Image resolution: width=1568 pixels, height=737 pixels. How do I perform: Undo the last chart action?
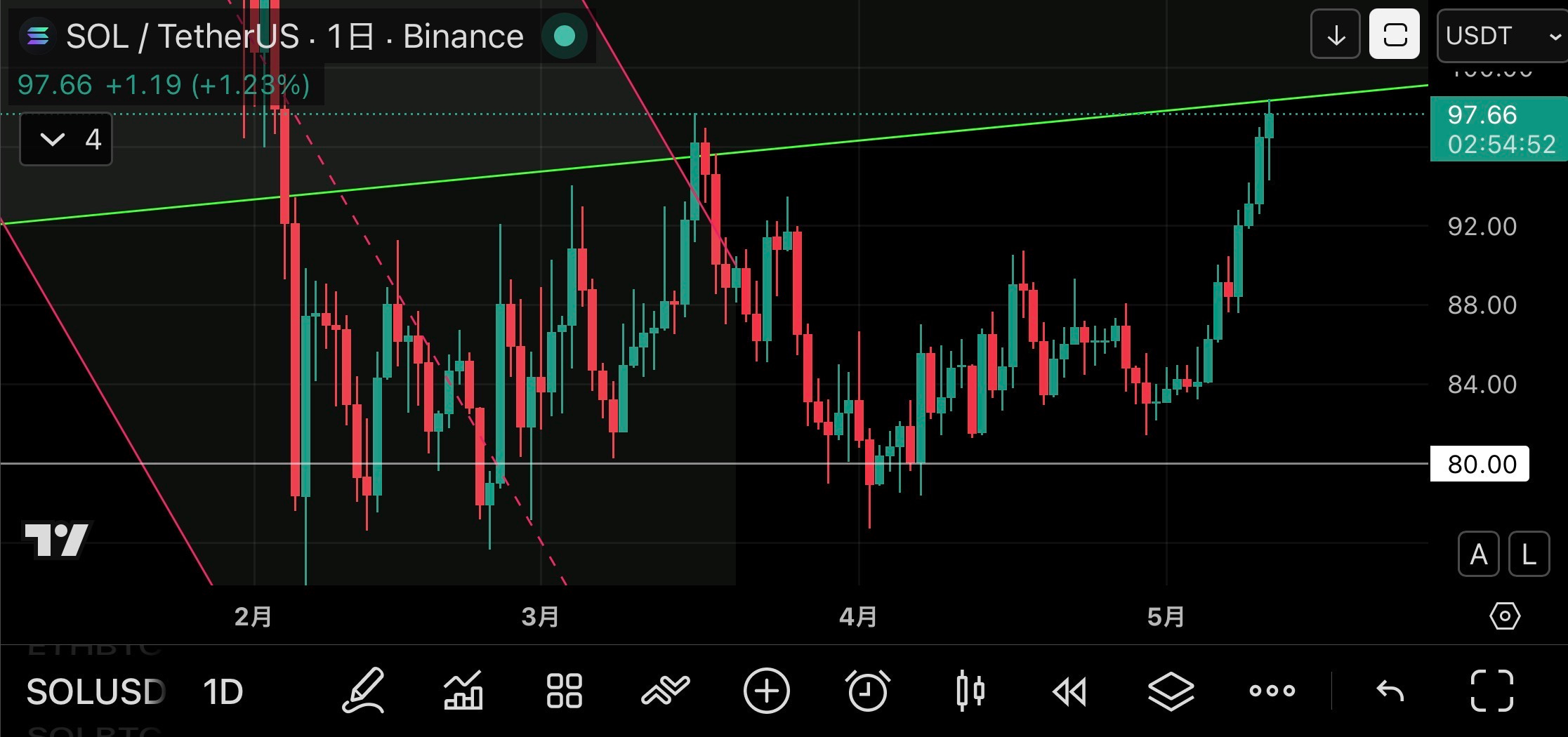click(1390, 691)
